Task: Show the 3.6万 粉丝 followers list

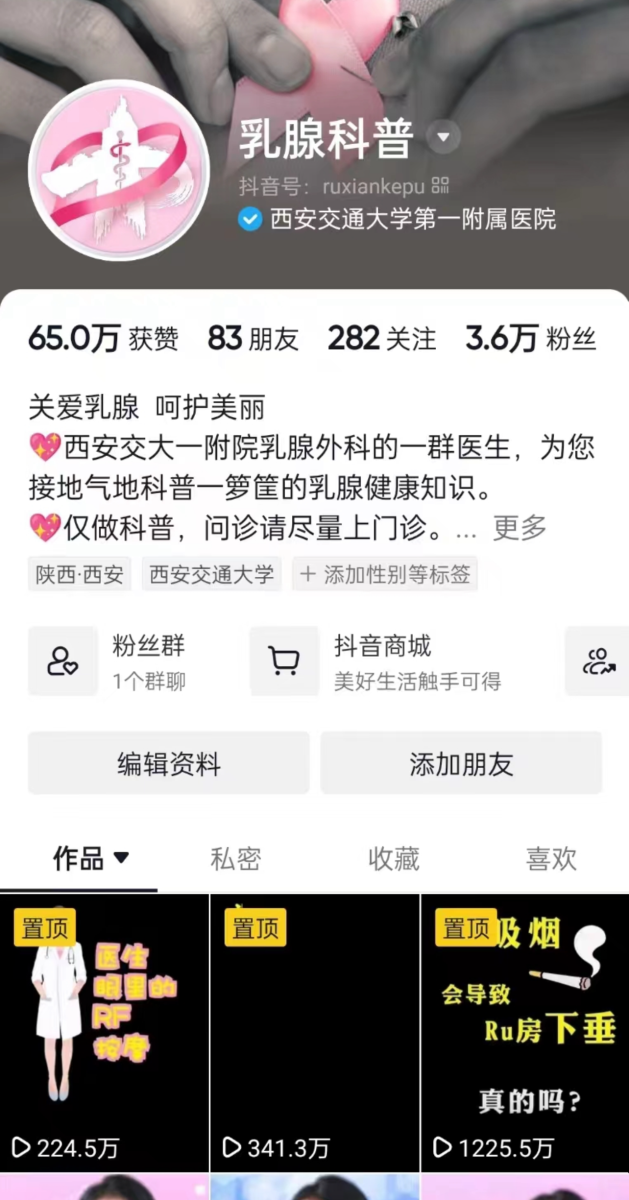Action: (530, 338)
